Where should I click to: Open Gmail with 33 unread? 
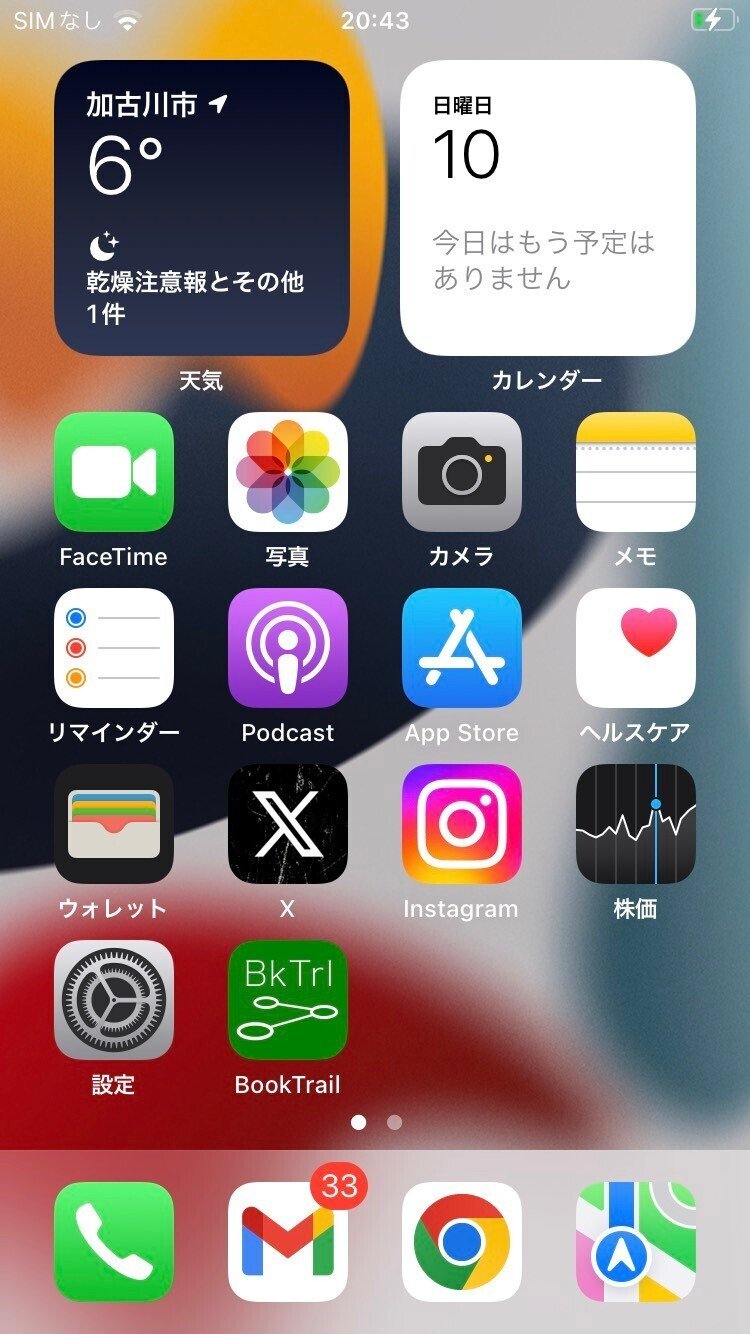[288, 1242]
